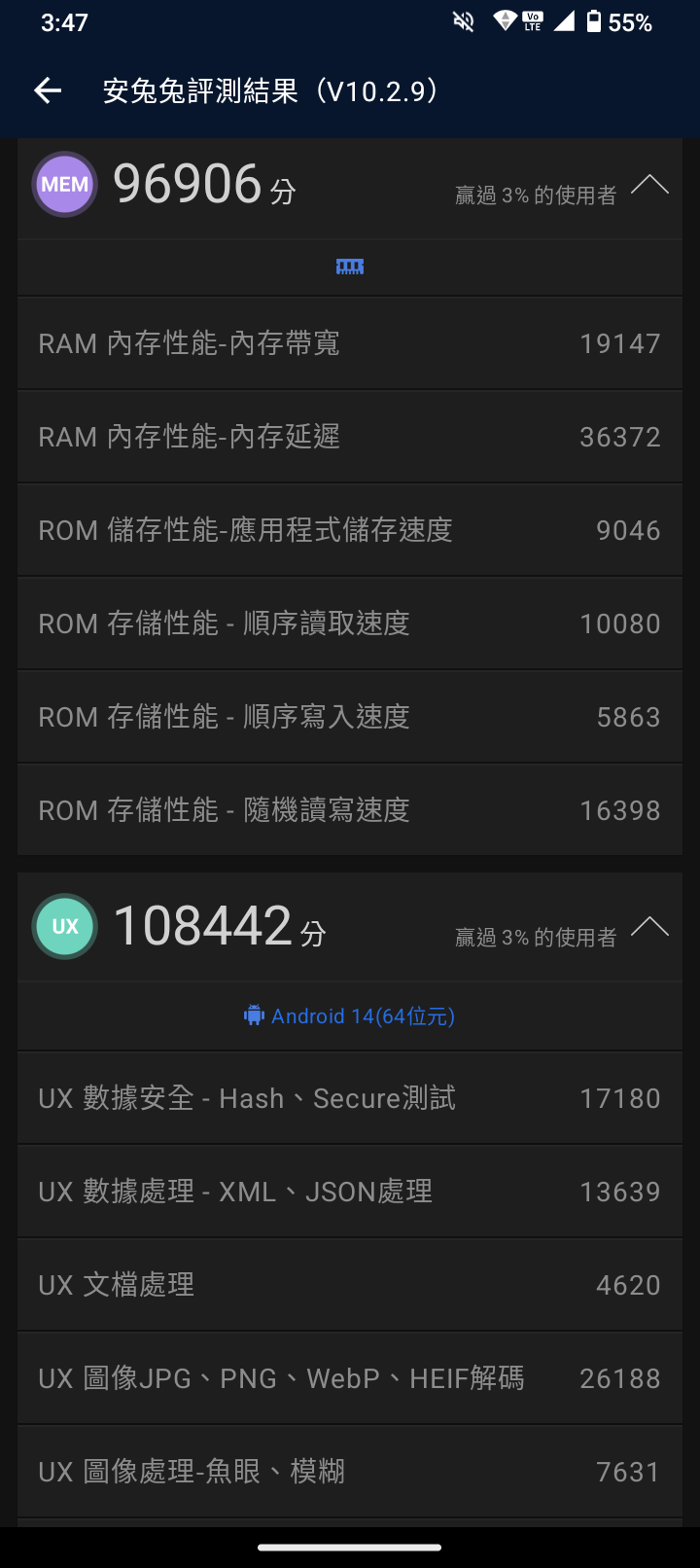Collapse the UX score section

(649, 927)
